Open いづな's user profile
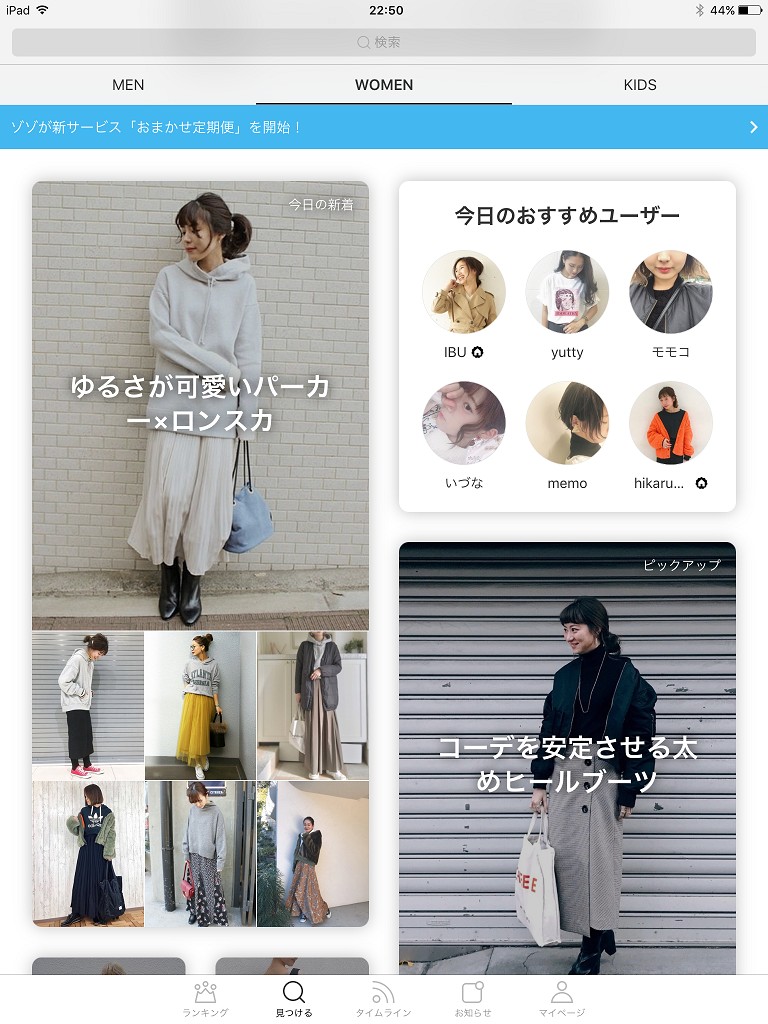This screenshot has height=1024, width=768. click(463, 423)
